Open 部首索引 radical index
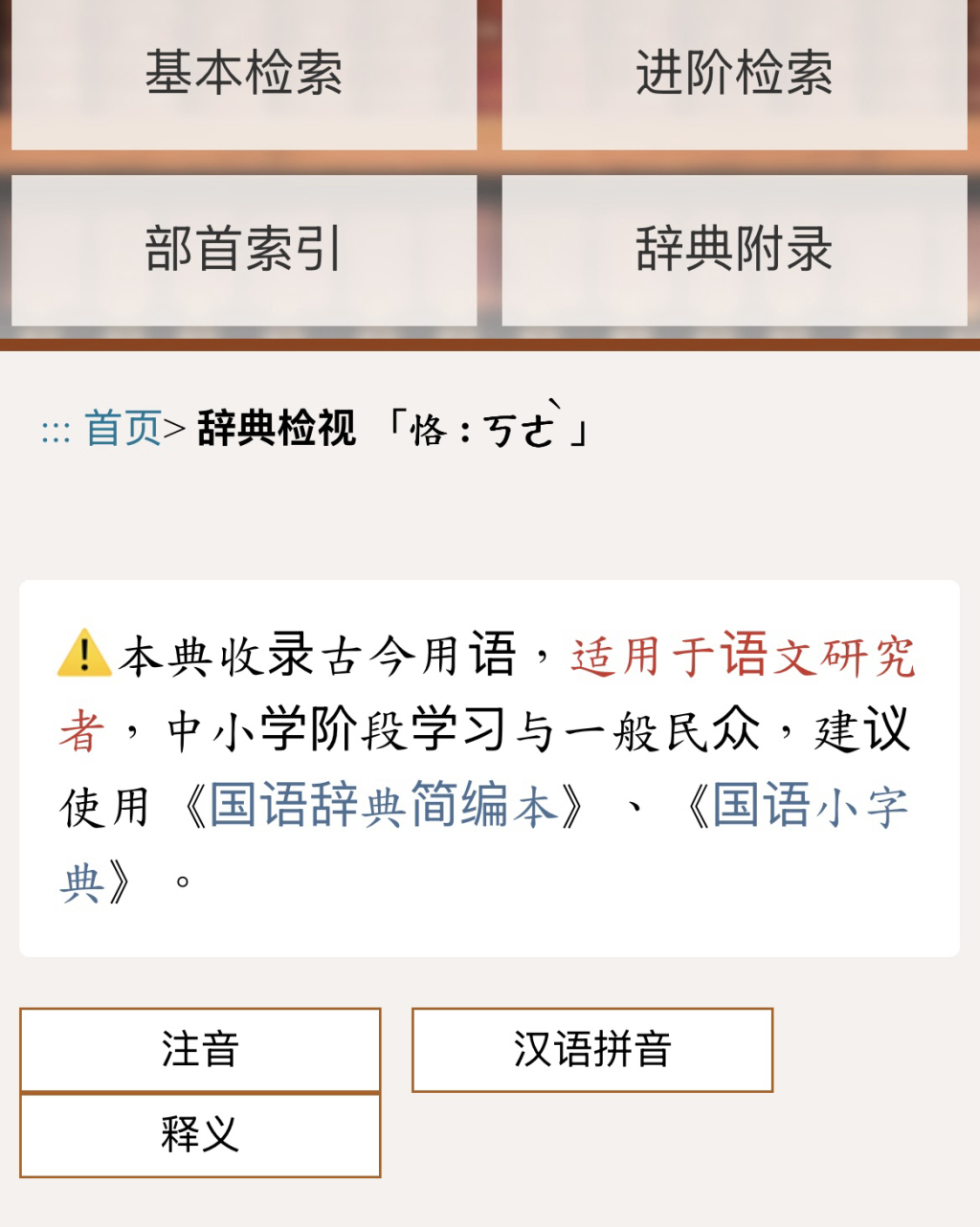Image resolution: width=980 pixels, height=1227 pixels. point(244,250)
